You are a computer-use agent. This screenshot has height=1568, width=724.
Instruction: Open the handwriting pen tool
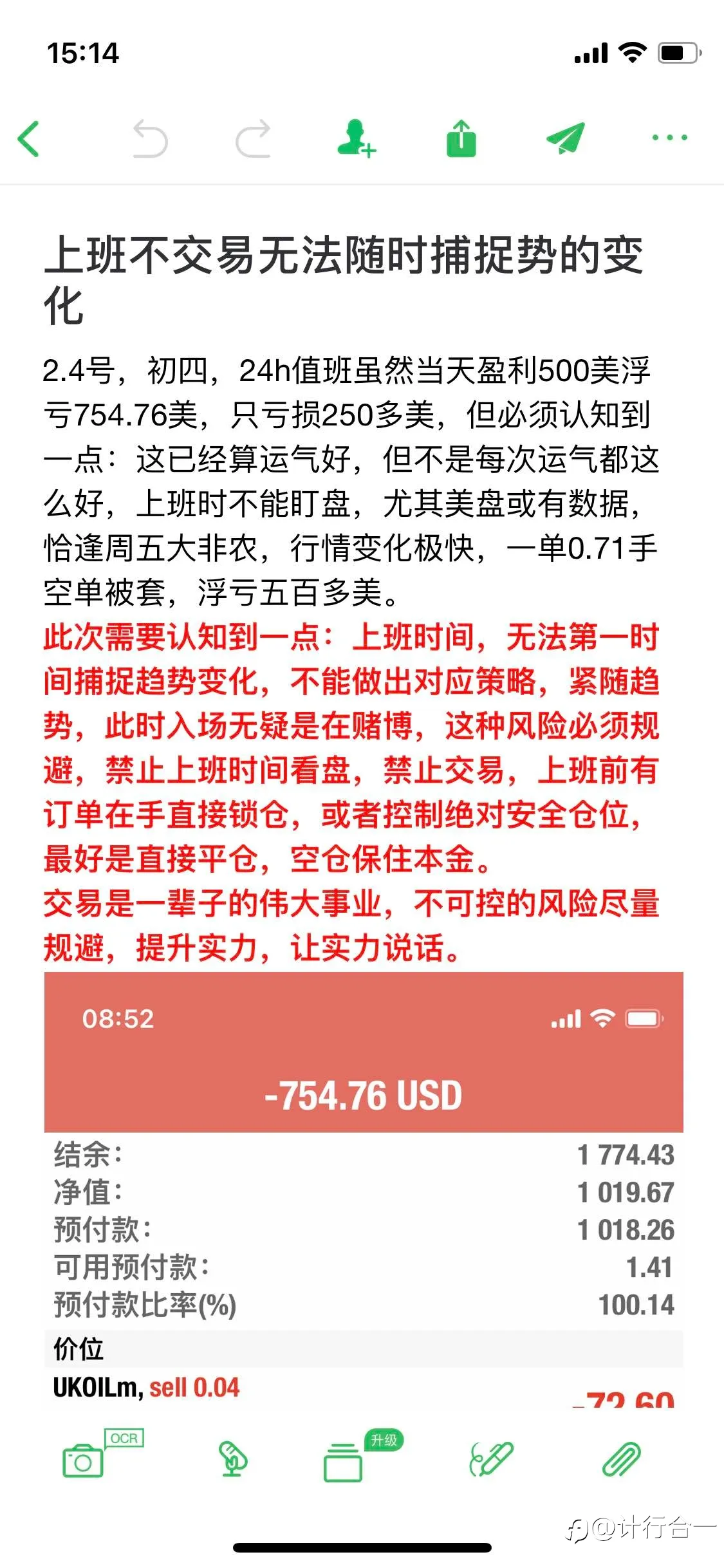(492, 1458)
